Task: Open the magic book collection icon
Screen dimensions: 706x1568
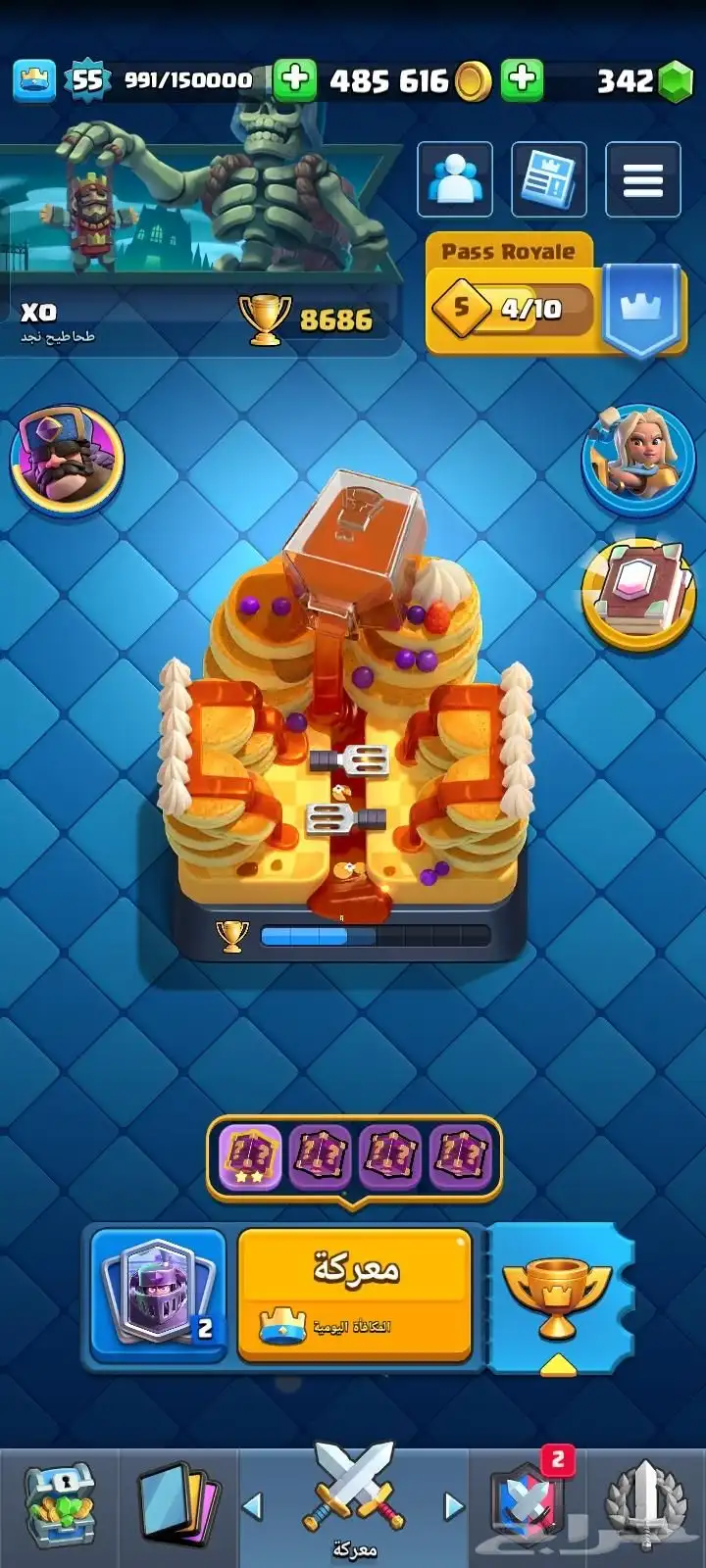Action: point(638,595)
